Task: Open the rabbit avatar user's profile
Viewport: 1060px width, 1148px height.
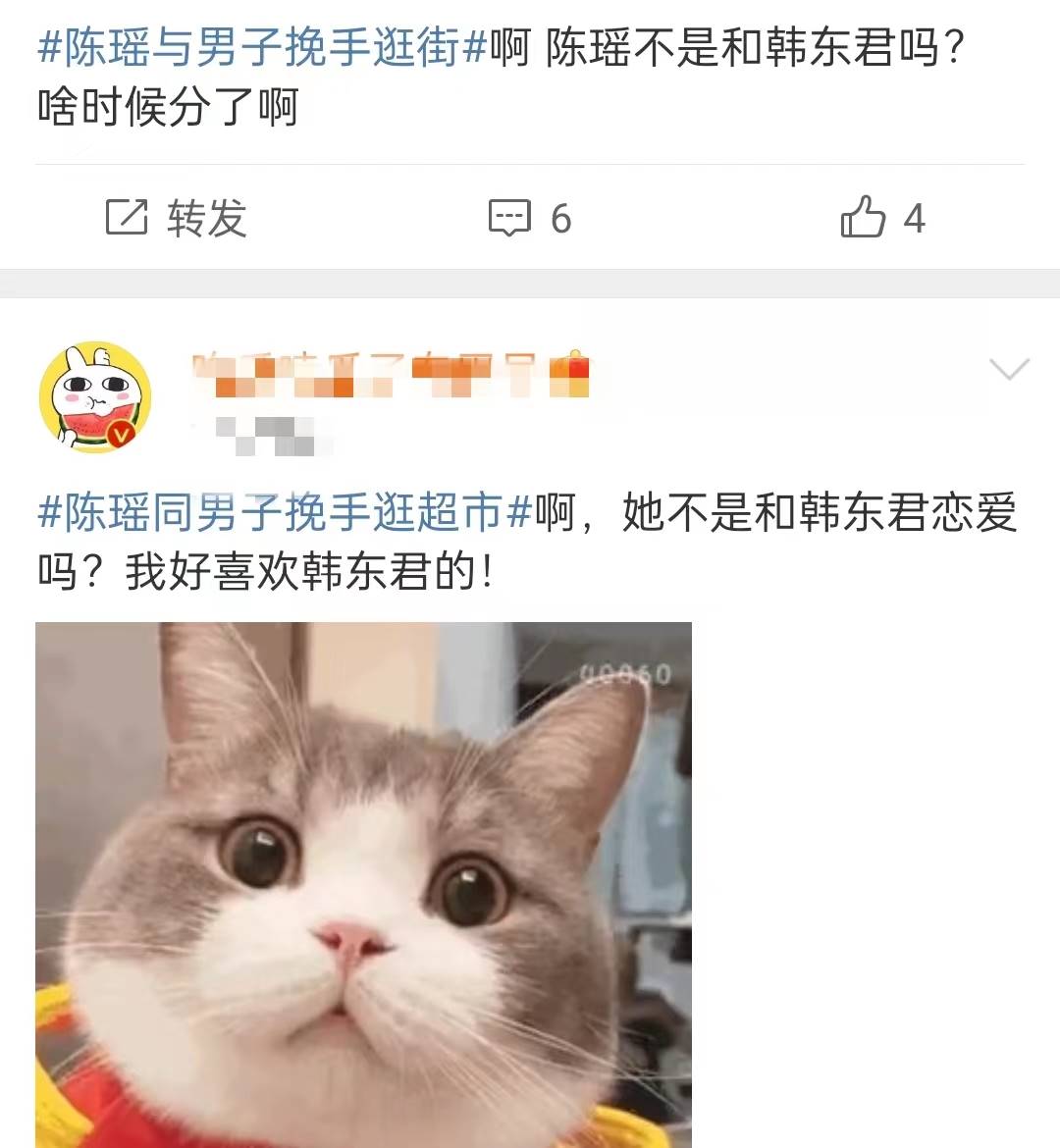Action: coord(95,397)
